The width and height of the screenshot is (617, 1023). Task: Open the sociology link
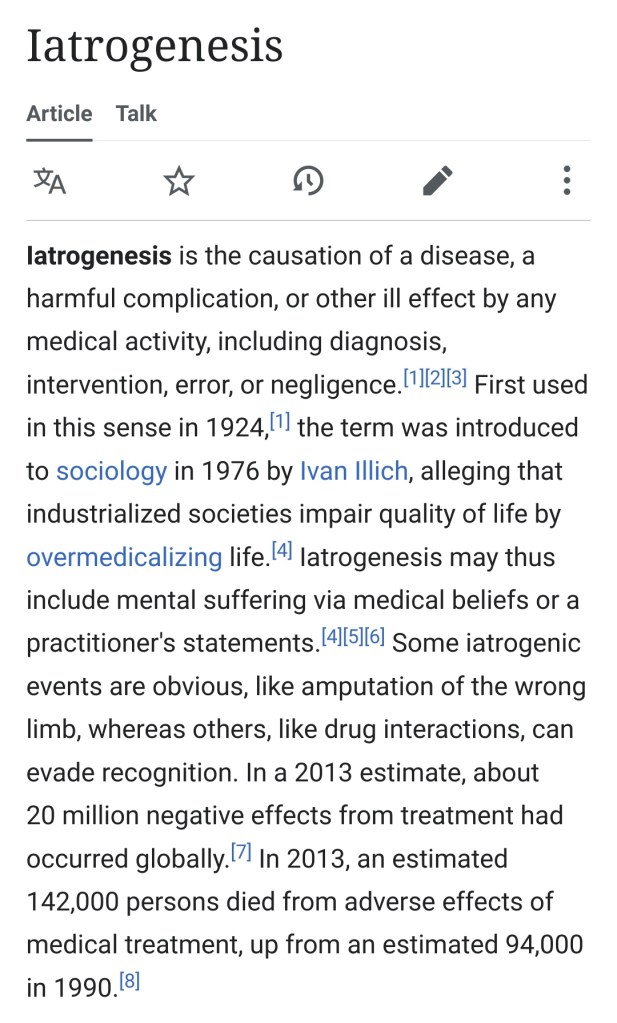111,471
